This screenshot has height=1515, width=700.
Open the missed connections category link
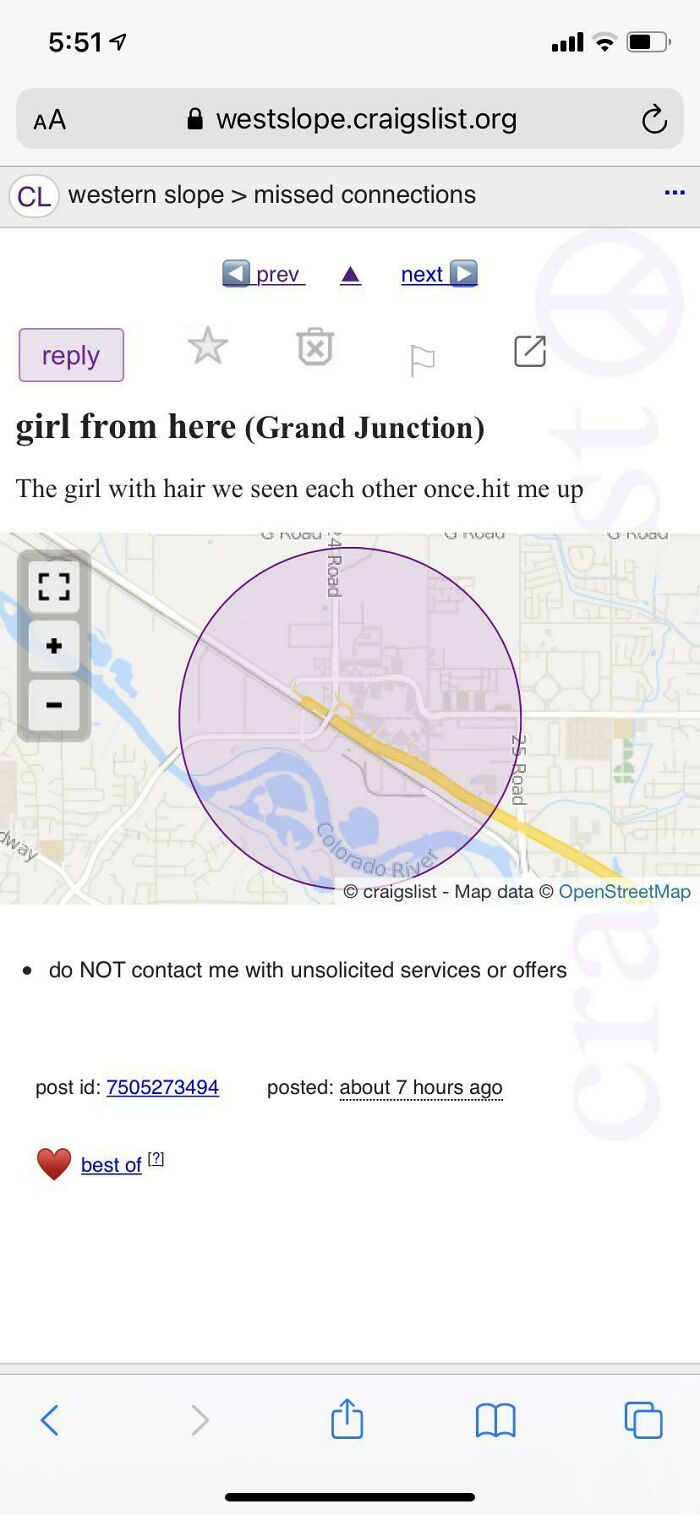coord(364,195)
